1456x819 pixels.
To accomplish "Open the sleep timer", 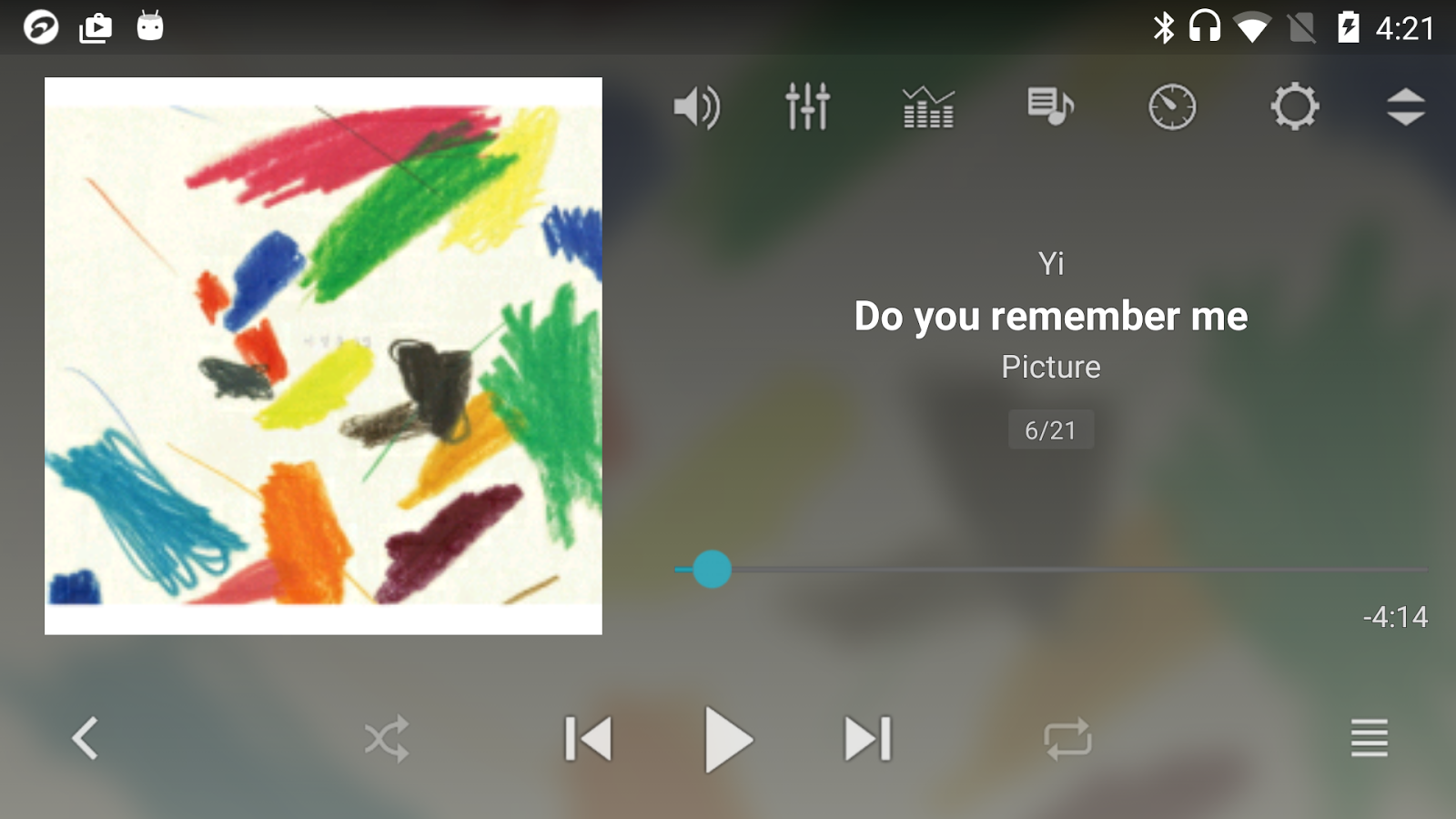I will pyautogui.click(x=1172, y=107).
